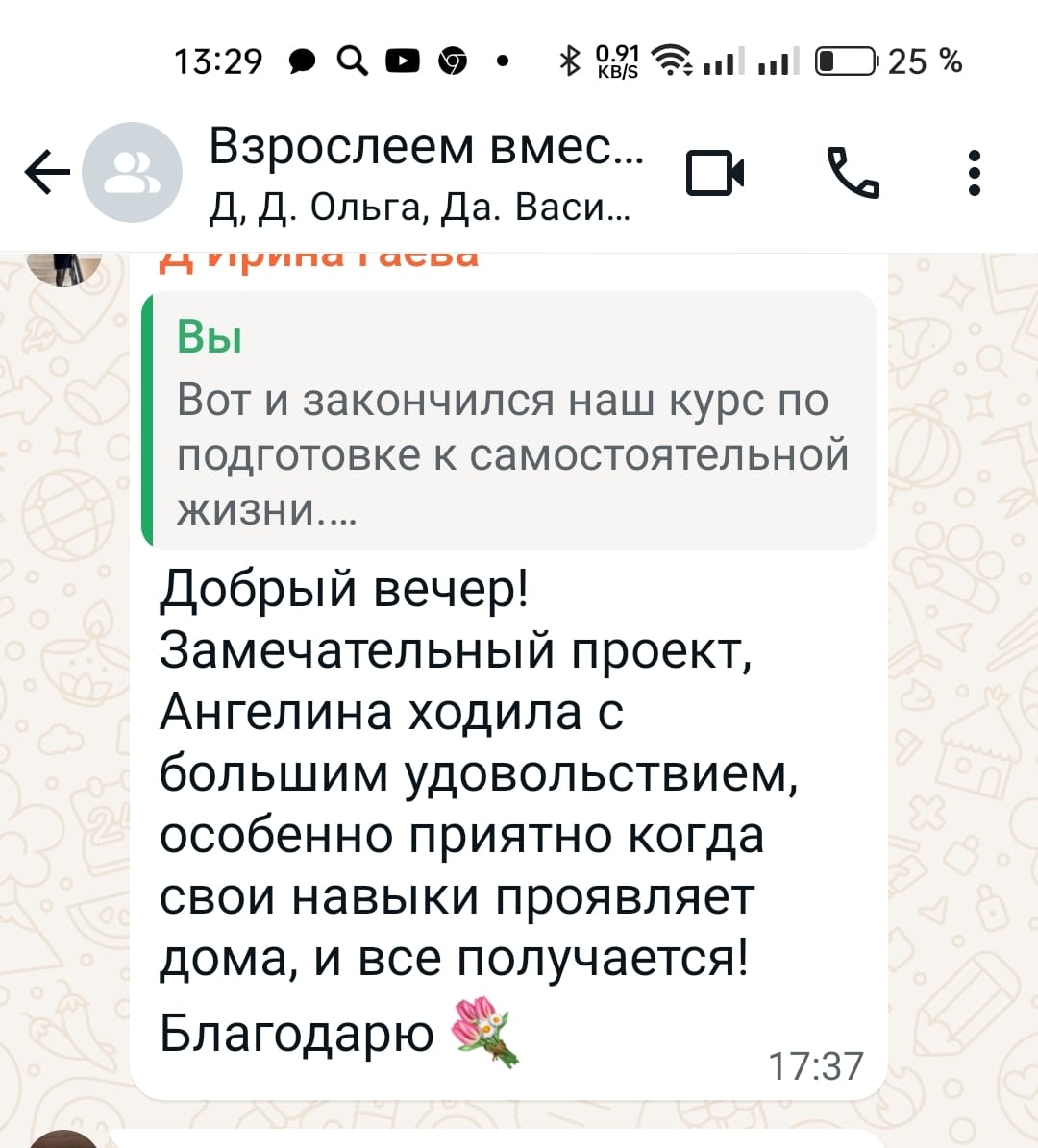This screenshot has height=1148, width=1038.
Task: Start a group video call
Action: pyautogui.click(x=715, y=174)
